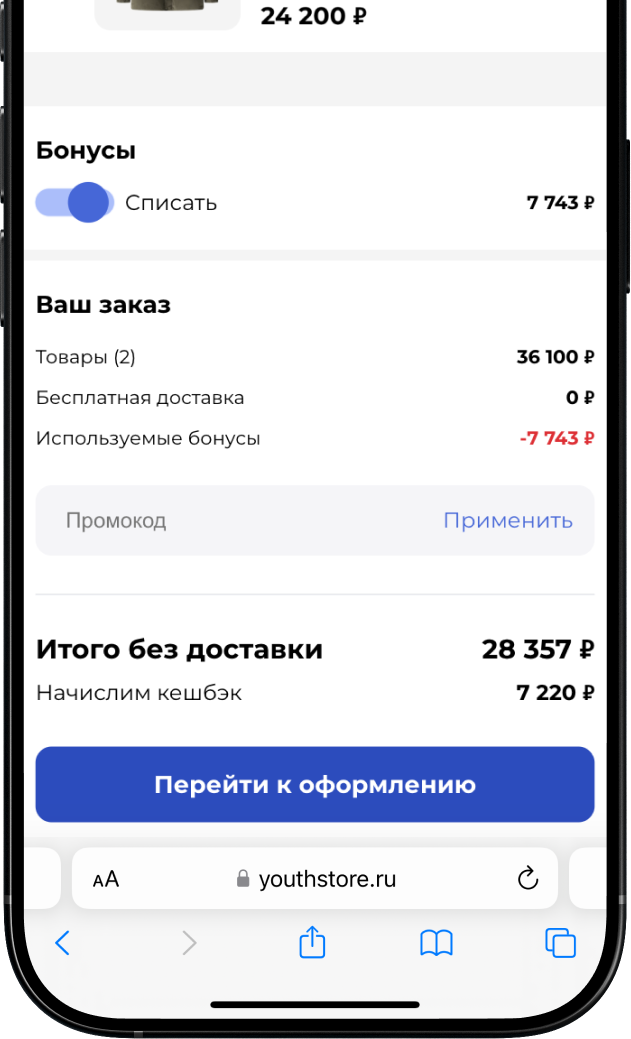Viewport: 631px width, 1039px height.
Task: Show open Safari tabs
Action: point(560,942)
